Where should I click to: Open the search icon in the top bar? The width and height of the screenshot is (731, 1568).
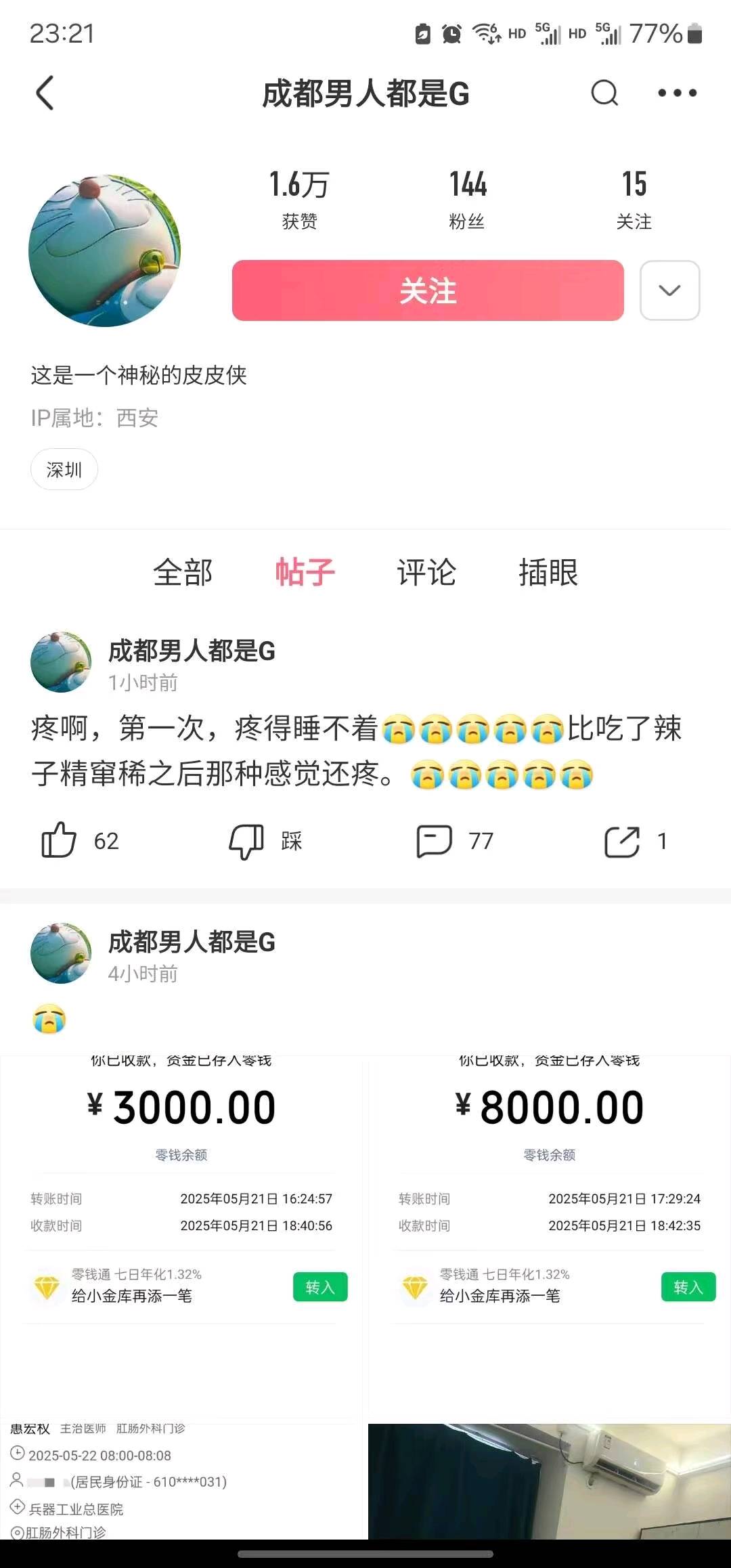(x=604, y=94)
